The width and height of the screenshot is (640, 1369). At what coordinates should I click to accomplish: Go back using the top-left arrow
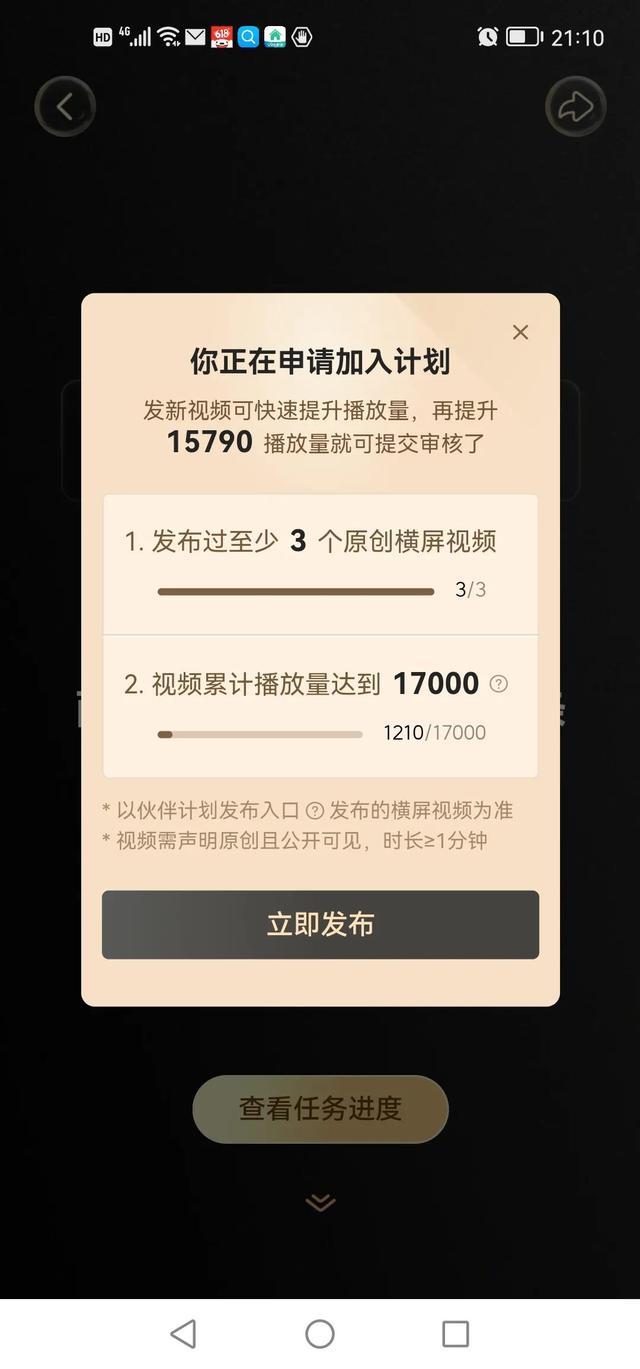[x=65, y=106]
